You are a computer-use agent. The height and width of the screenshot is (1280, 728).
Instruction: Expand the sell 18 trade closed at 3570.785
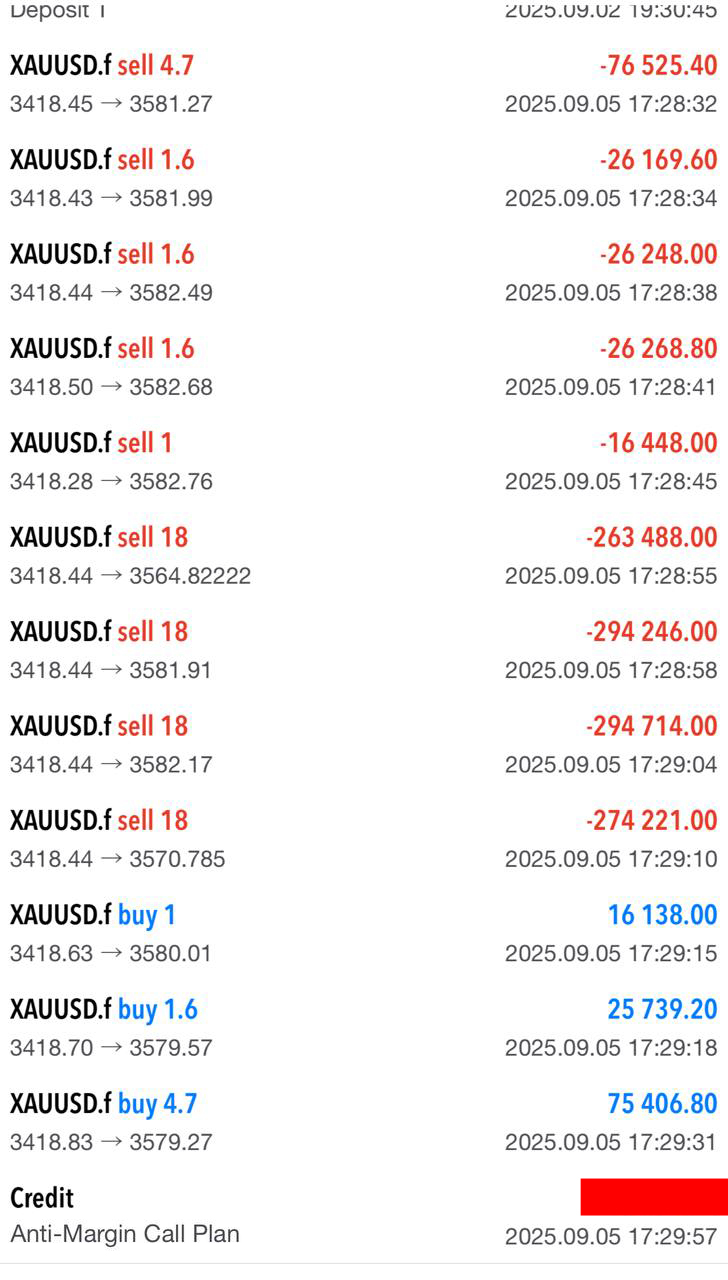pos(364,839)
